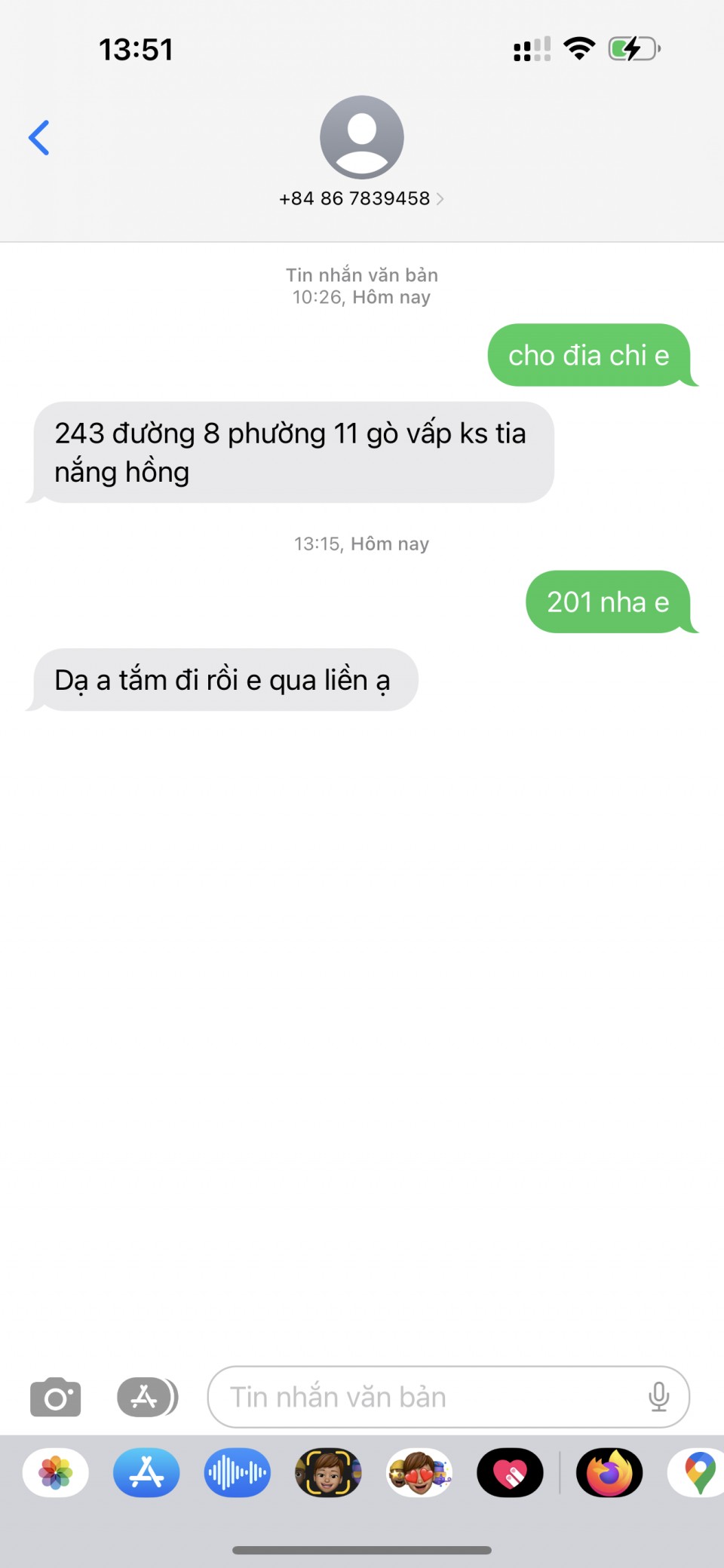Go back to the messages list
Image resolution: width=724 pixels, height=1568 pixels.
tap(39, 138)
